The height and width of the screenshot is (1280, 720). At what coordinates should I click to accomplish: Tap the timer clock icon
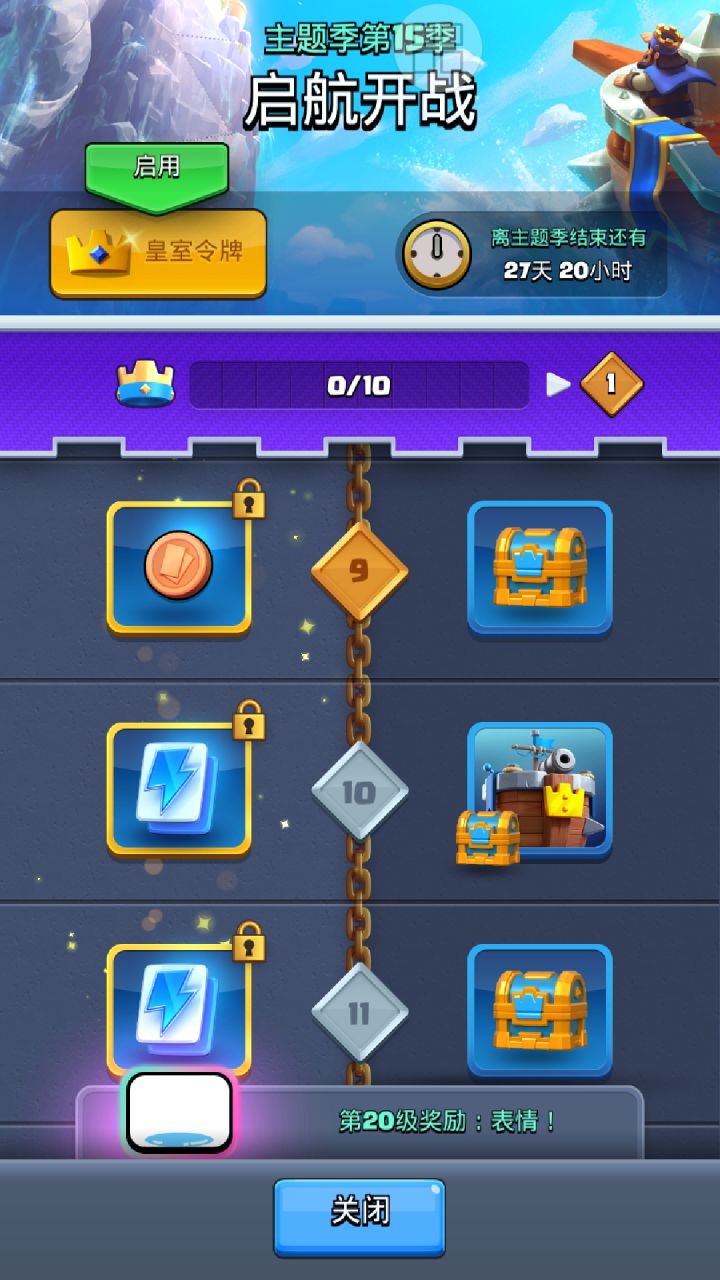click(x=437, y=255)
